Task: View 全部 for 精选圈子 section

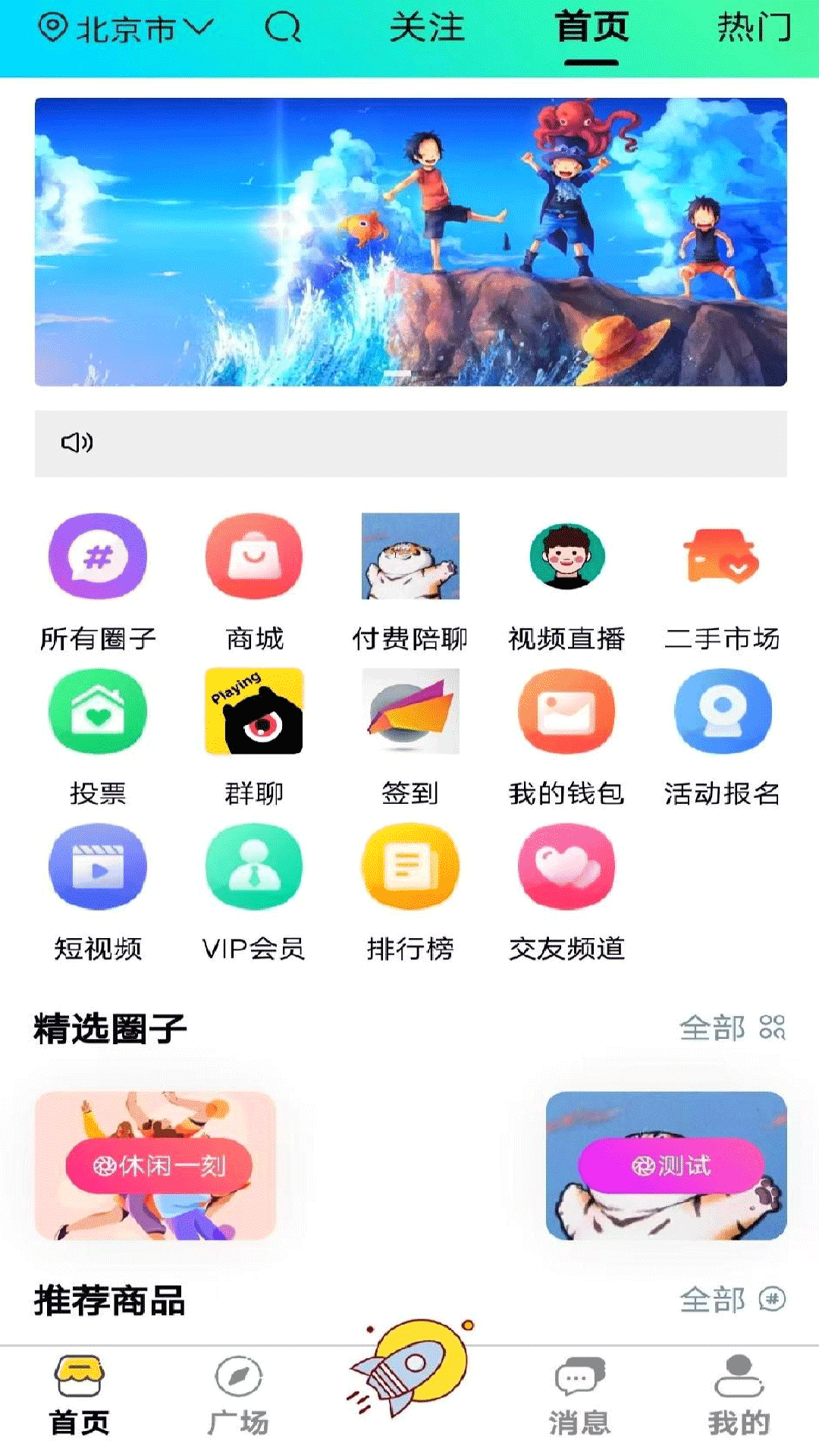Action: [x=713, y=1029]
